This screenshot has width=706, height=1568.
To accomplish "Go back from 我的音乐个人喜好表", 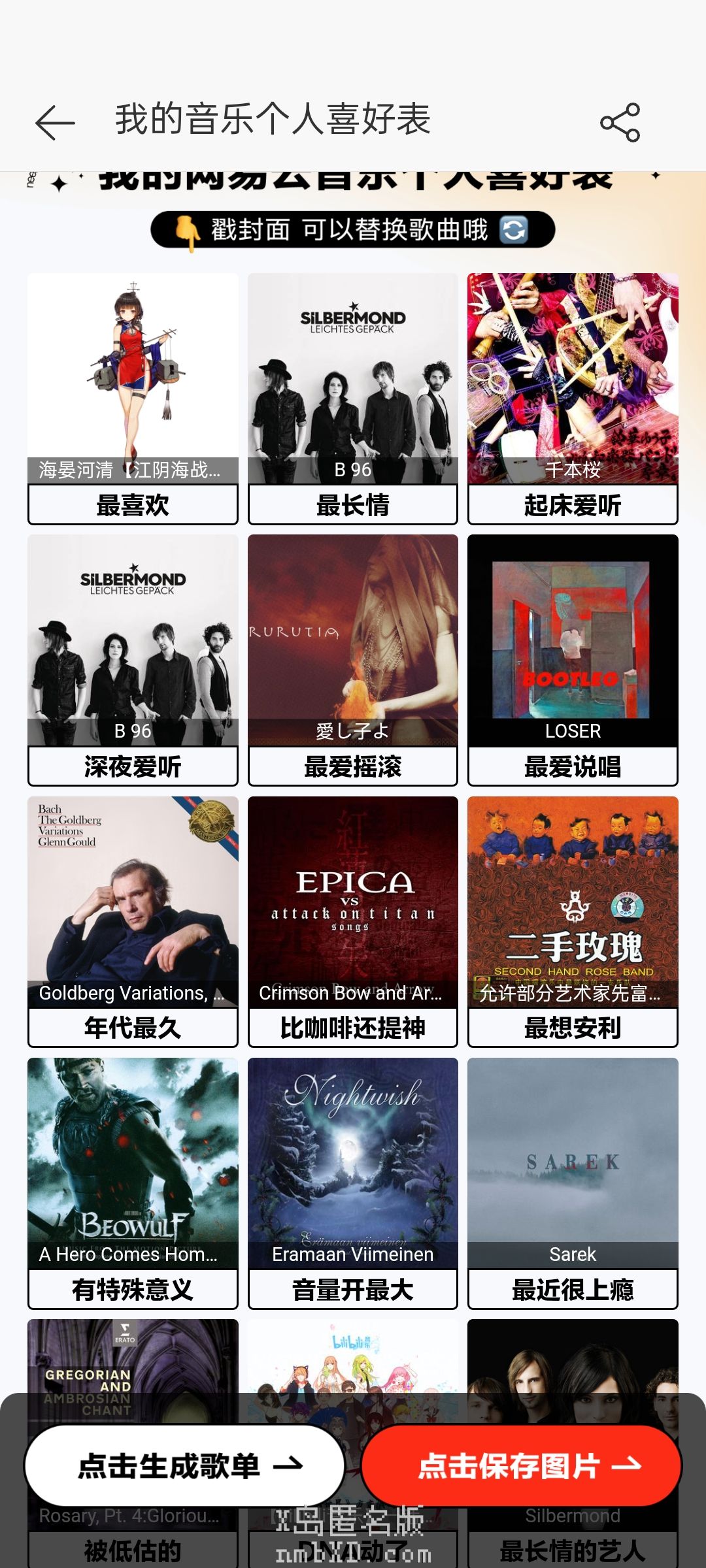I will pyautogui.click(x=55, y=123).
